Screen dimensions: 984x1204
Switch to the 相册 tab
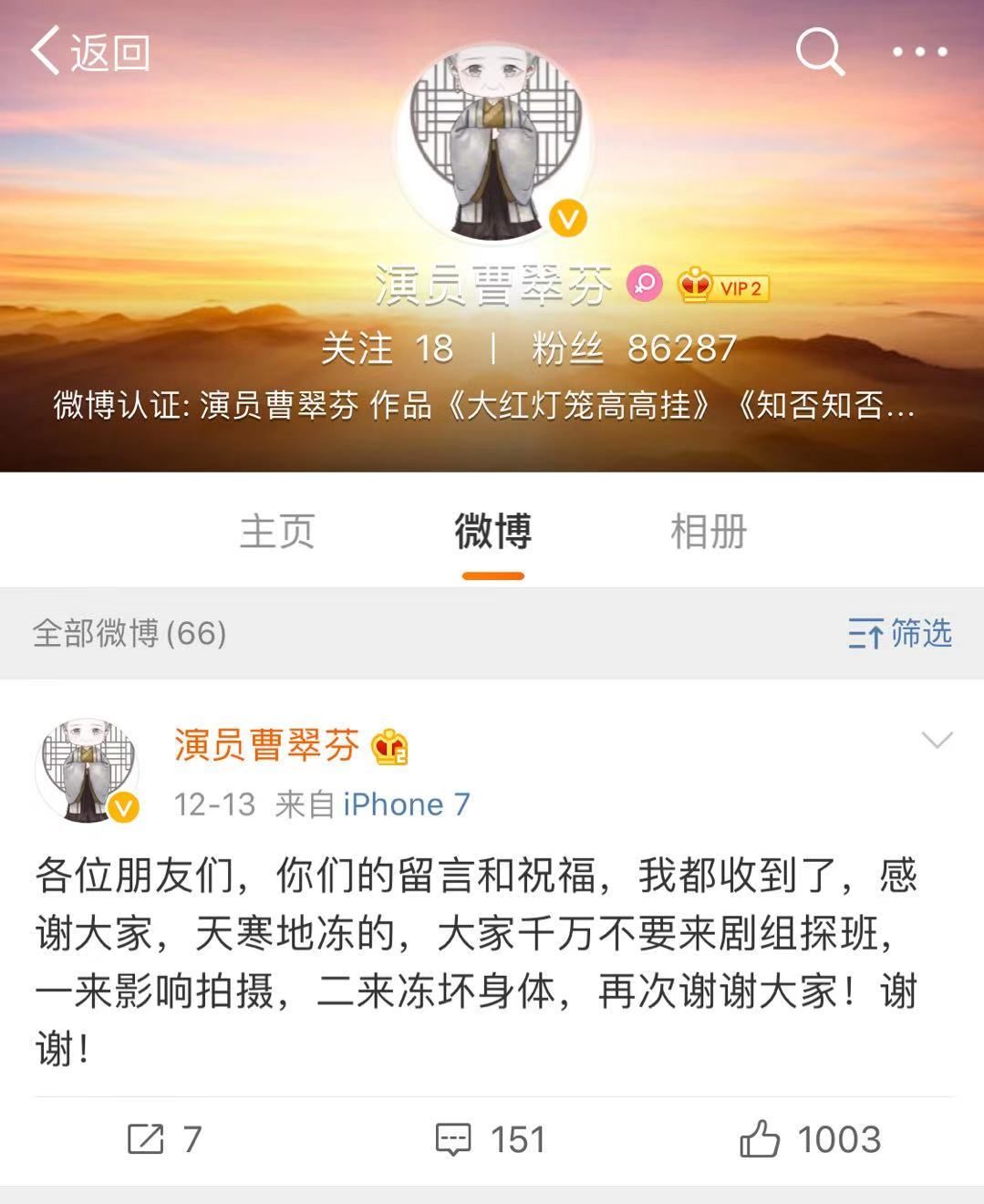point(709,532)
